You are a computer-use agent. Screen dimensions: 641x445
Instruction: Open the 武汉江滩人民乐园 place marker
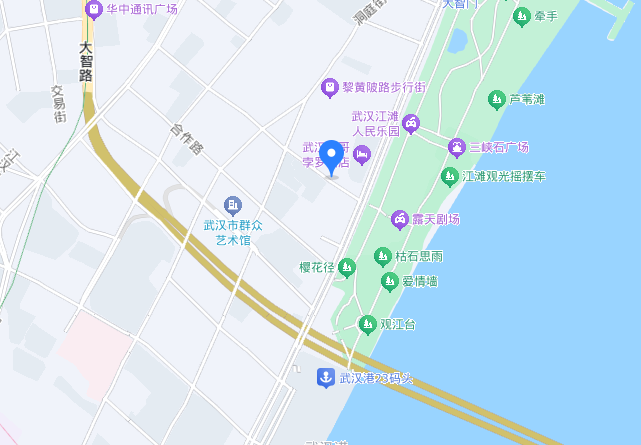(x=411, y=123)
